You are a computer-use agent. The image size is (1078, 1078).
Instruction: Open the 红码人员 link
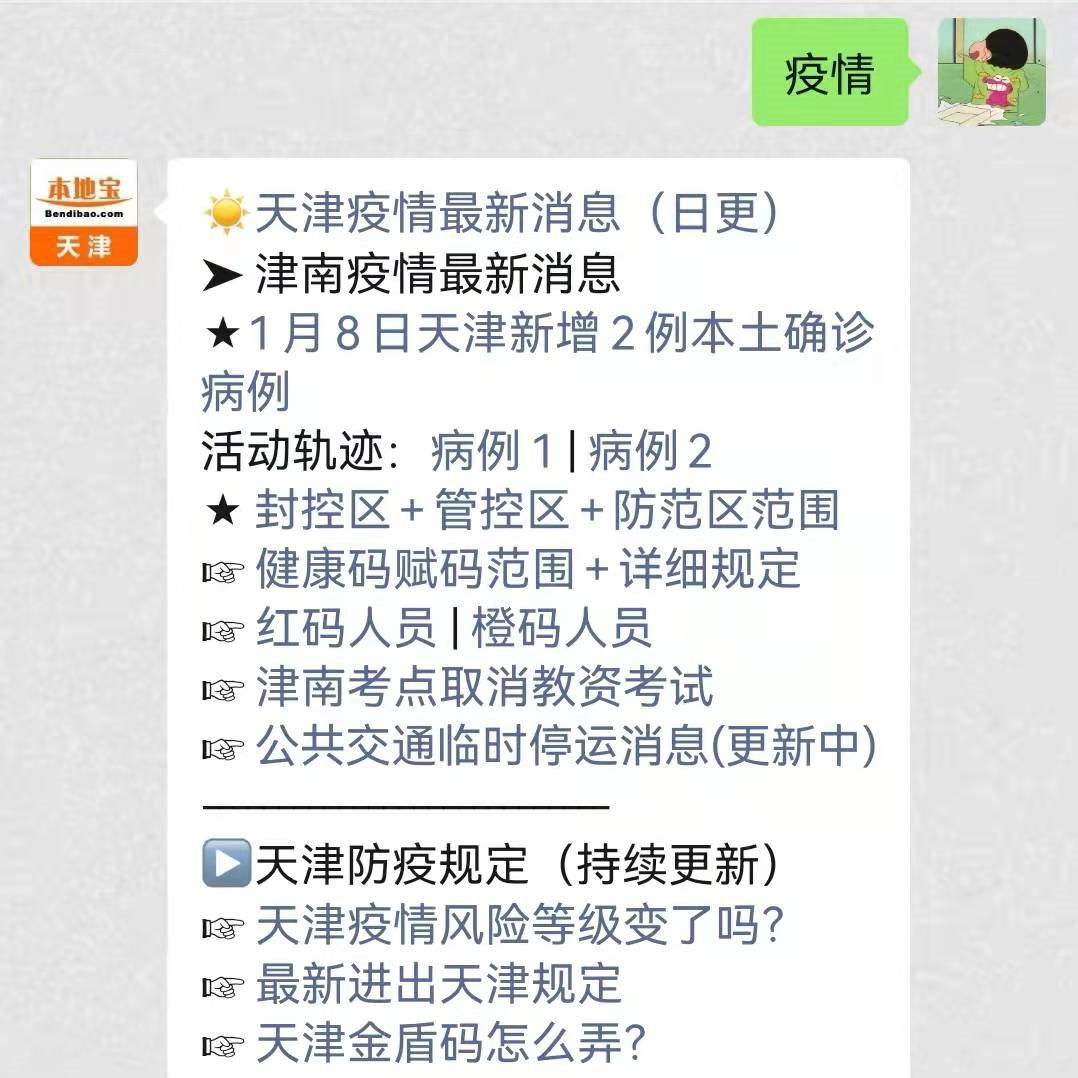346,629
